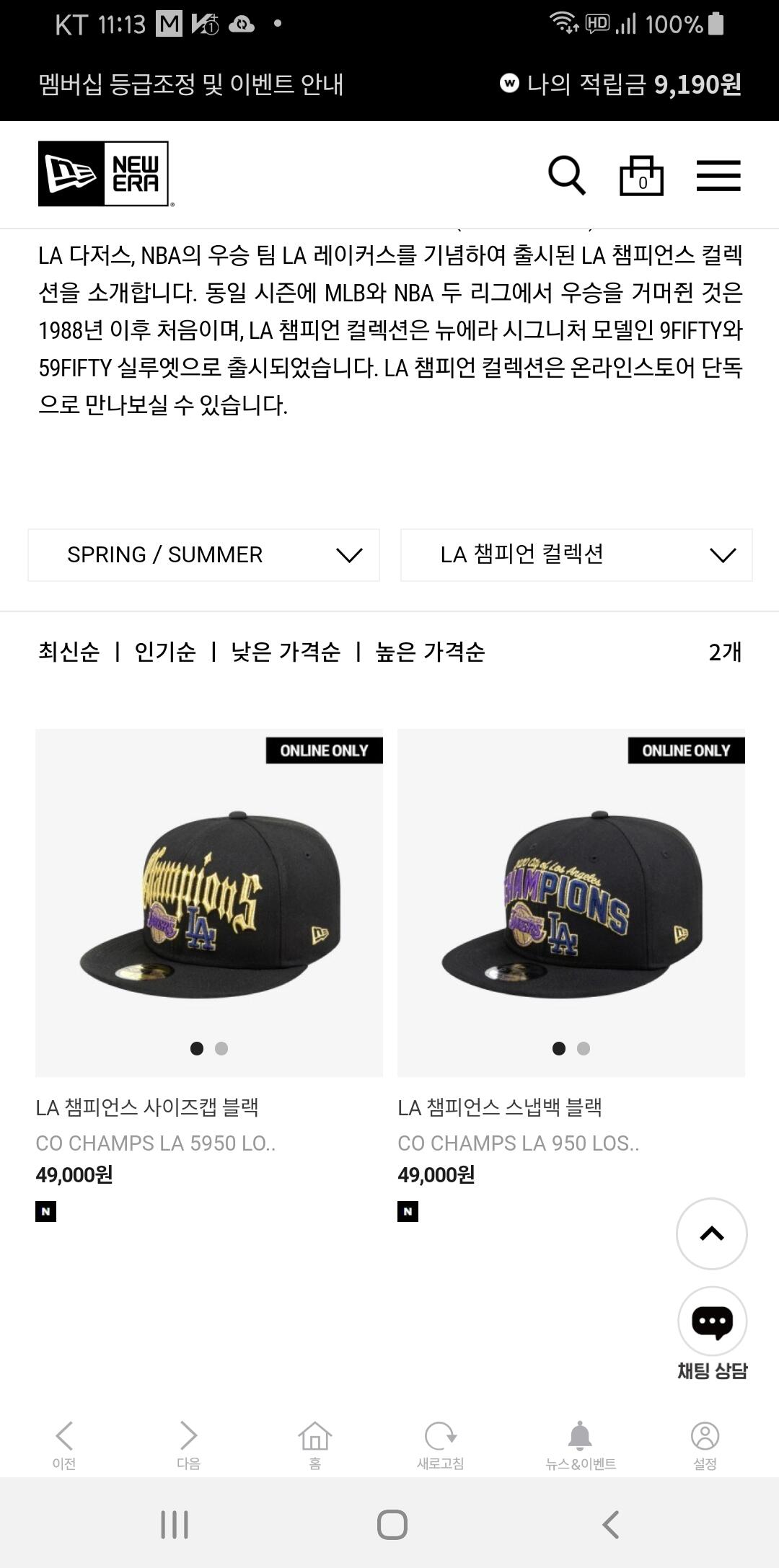Jump back to top of page
779x1568 pixels.
coord(711,1233)
